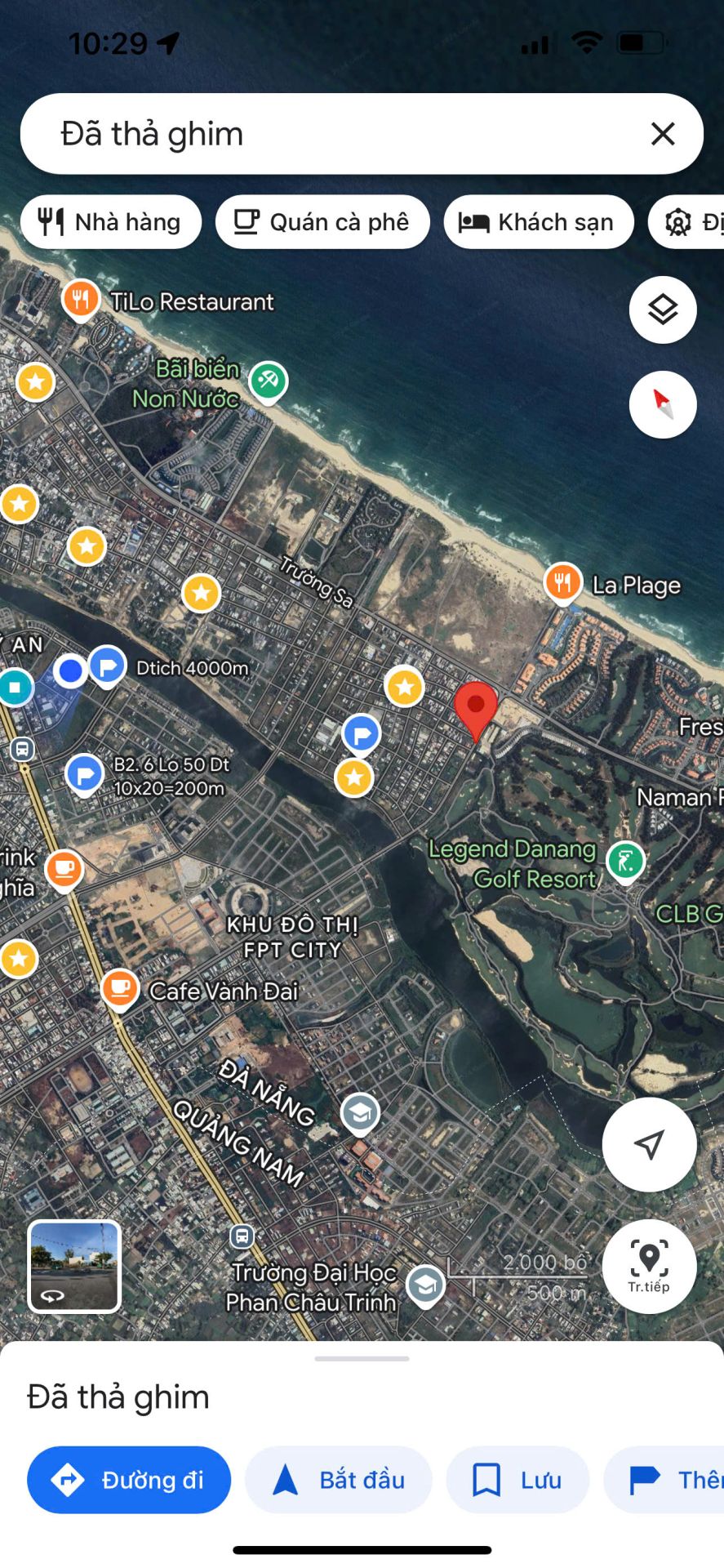This screenshot has height=1568, width=724.
Task: Start navigation with Bắt đầu
Action: (339, 1480)
